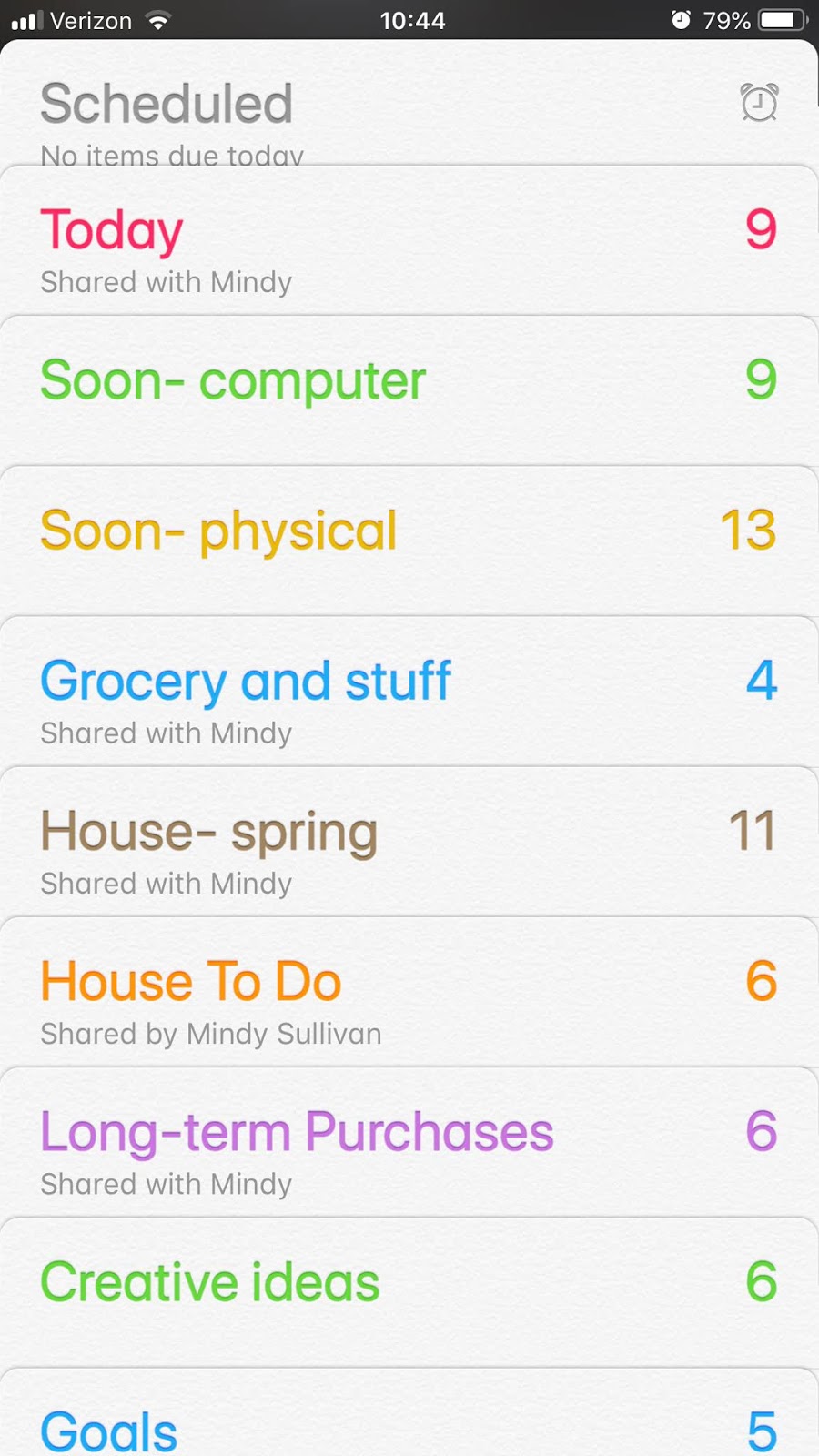
Task: Open the House- spring list
Action: pyautogui.click(x=409, y=842)
